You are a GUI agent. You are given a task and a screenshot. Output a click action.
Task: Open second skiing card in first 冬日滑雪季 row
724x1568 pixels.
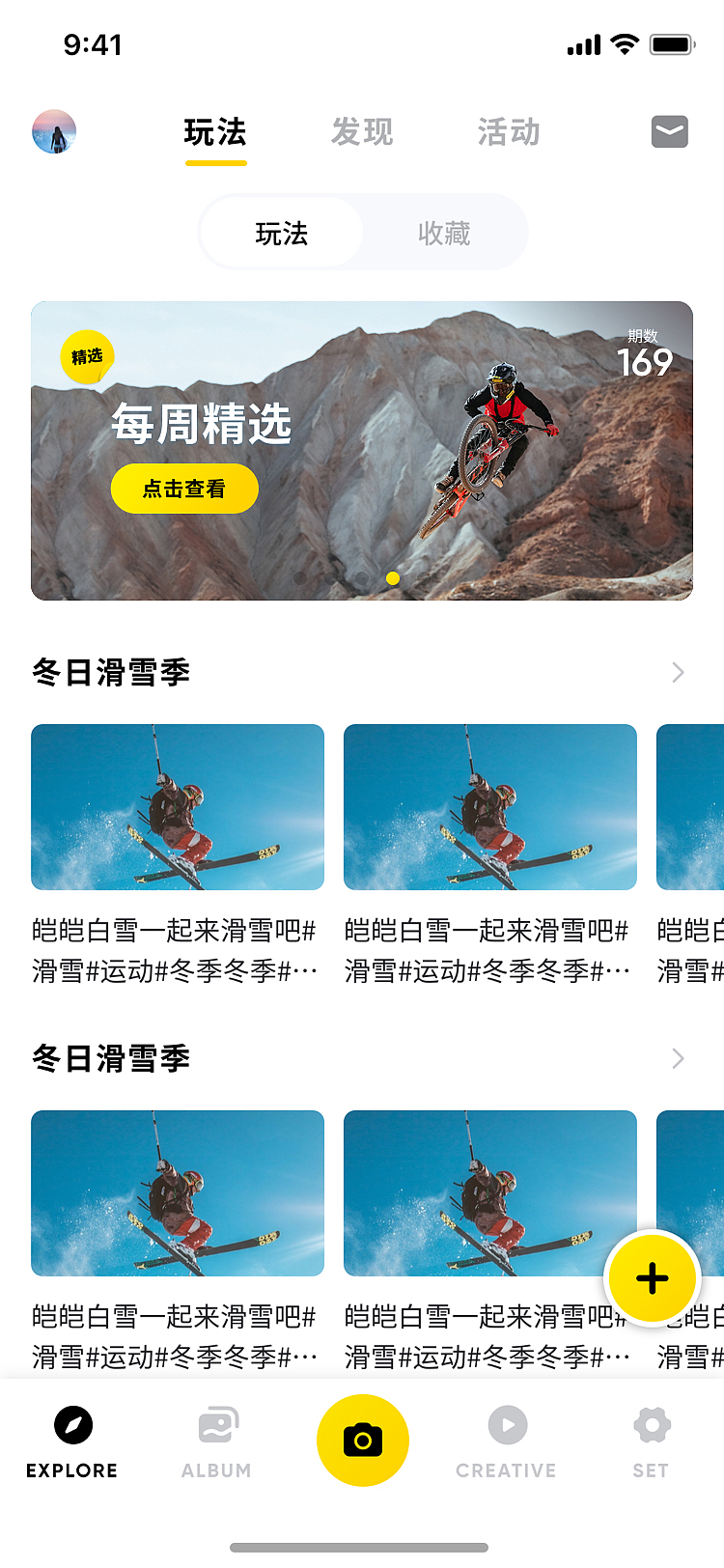click(x=490, y=807)
